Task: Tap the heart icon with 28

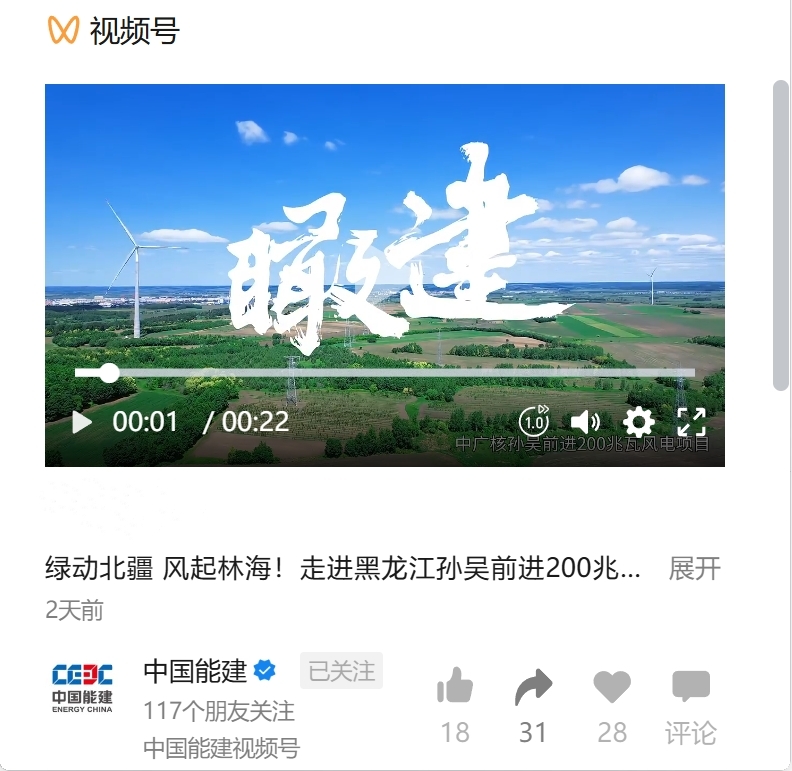Action: click(612, 688)
